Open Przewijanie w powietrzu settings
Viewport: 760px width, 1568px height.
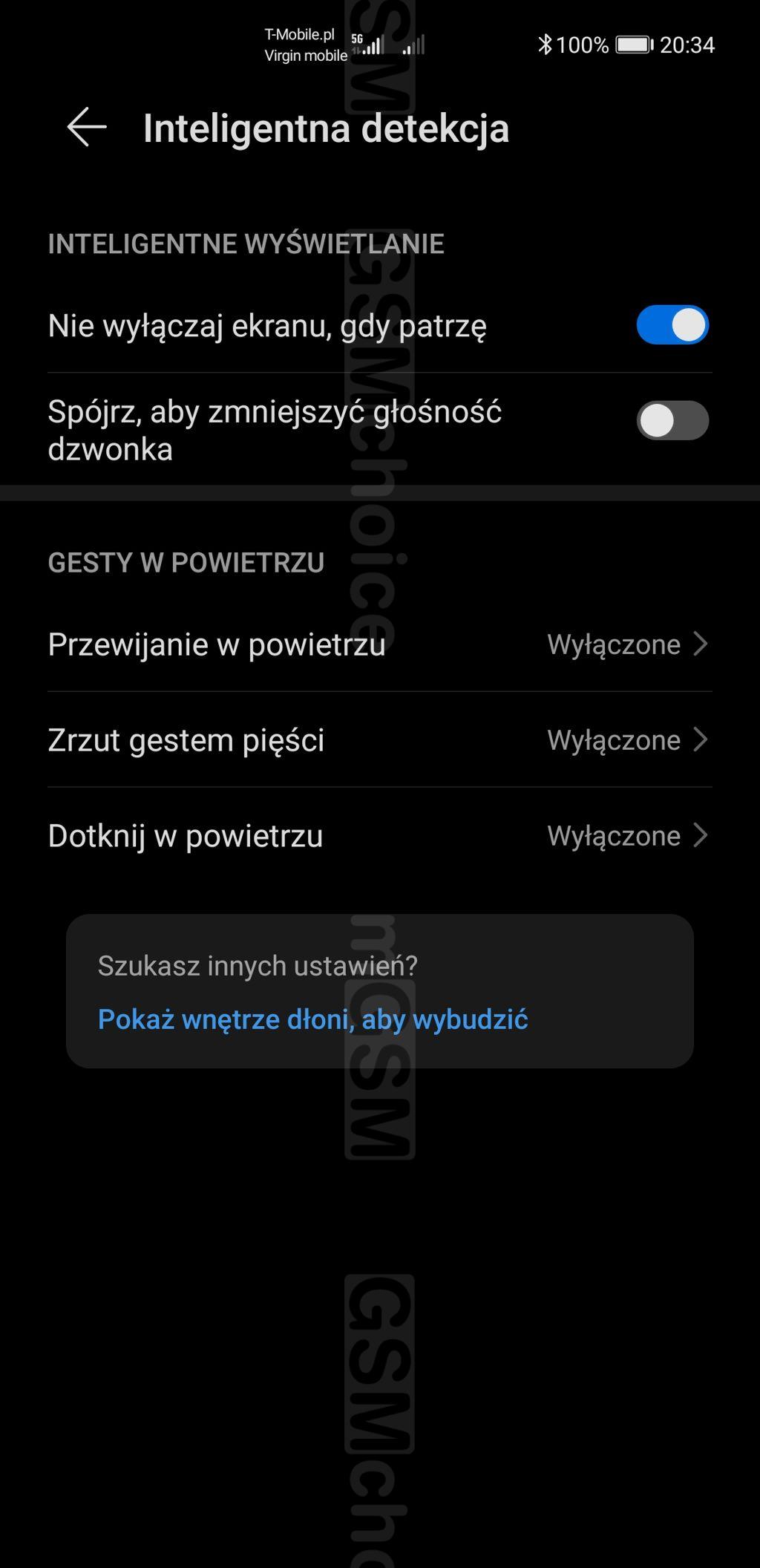pos(379,644)
